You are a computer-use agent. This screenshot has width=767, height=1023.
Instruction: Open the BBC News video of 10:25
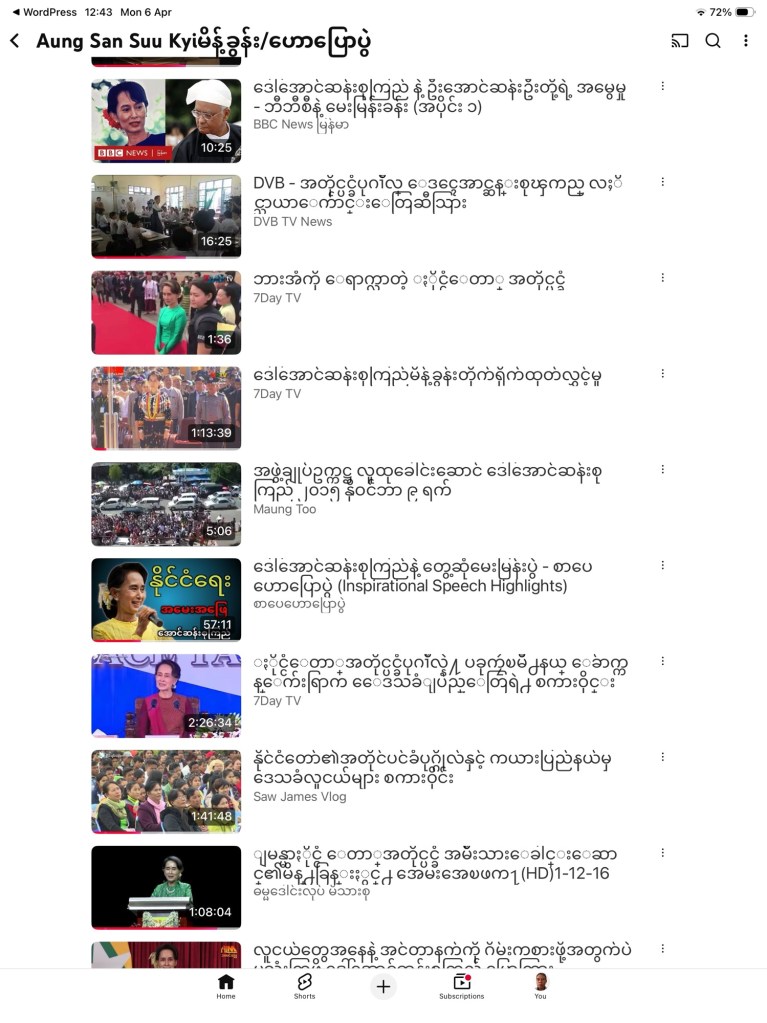[166, 121]
